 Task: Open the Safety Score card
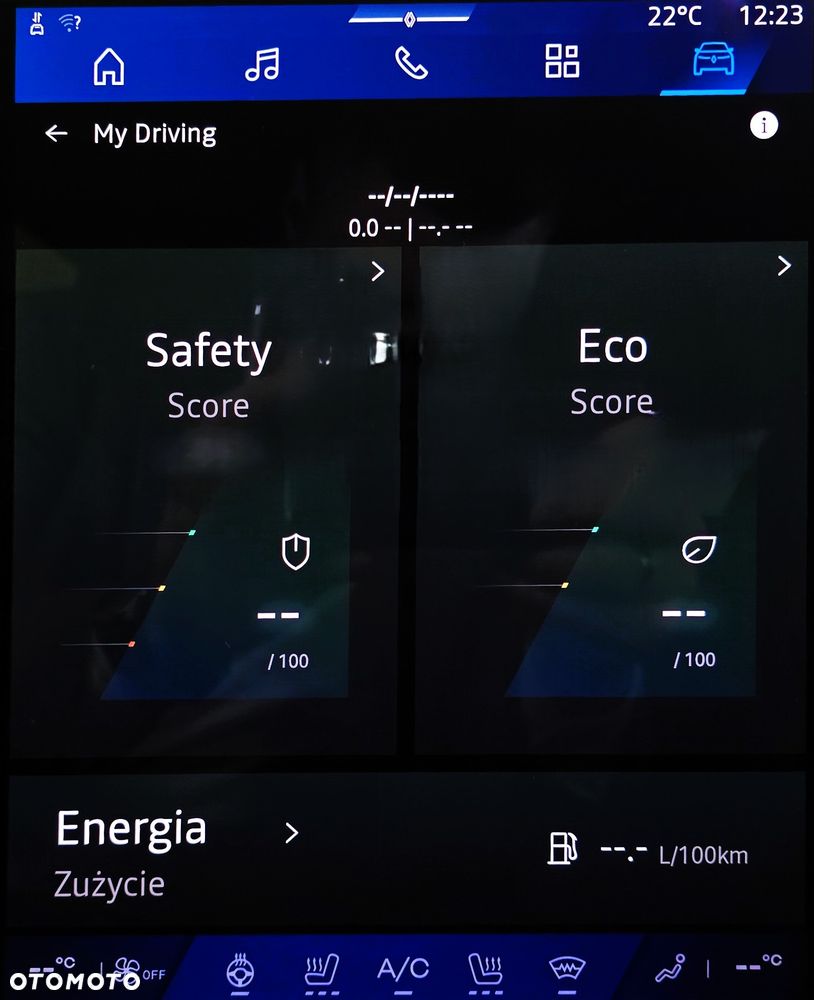tap(208, 500)
